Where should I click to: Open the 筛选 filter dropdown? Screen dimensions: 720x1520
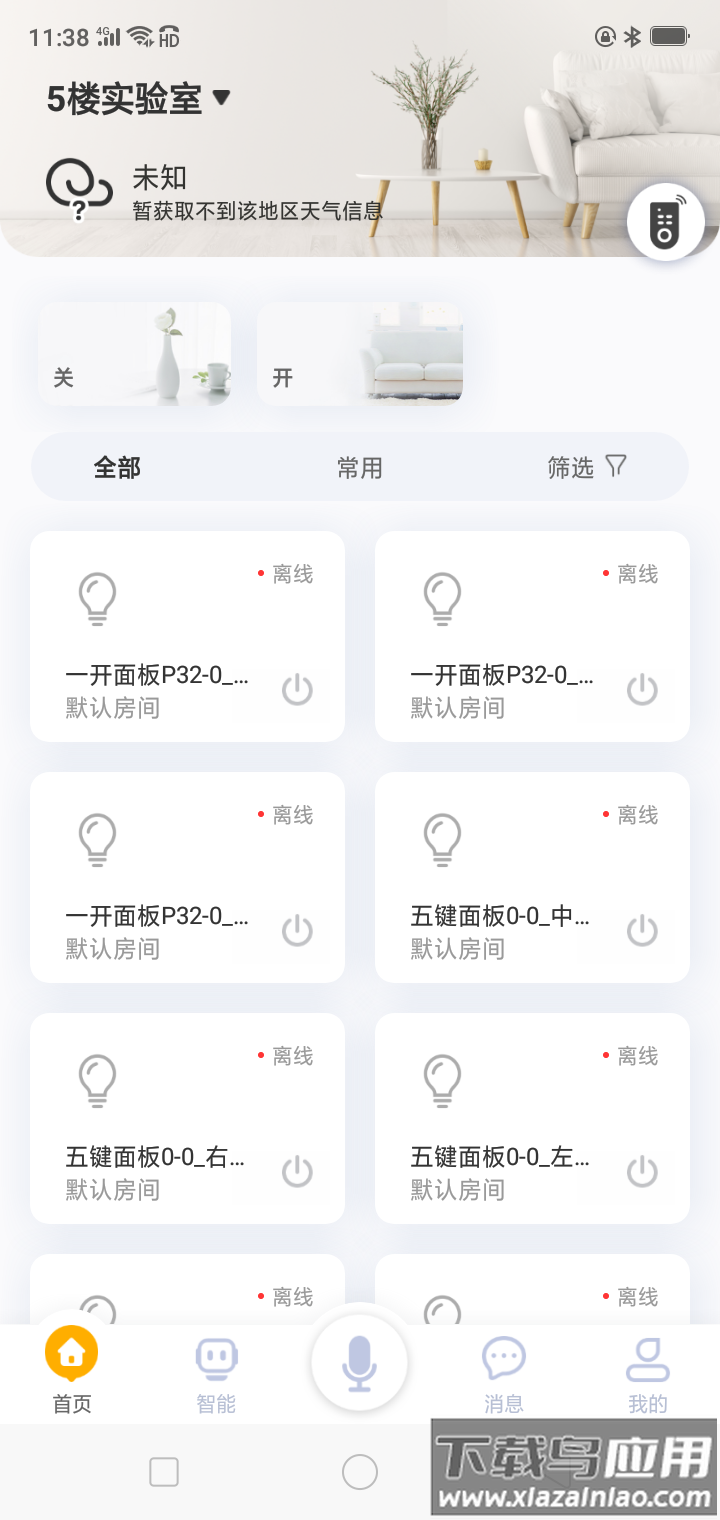(x=585, y=466)
